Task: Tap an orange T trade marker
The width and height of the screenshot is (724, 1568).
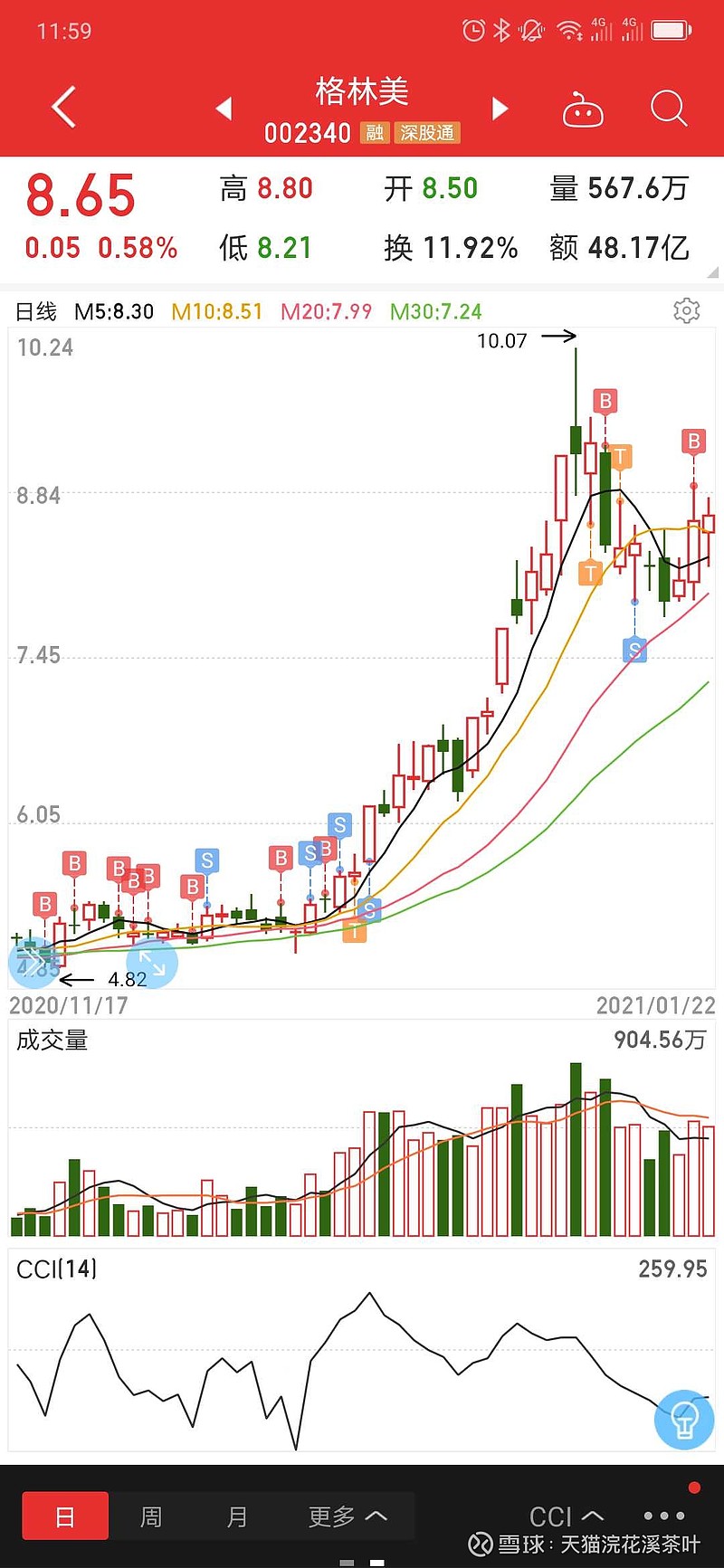Action: click(x=590, y=572)
